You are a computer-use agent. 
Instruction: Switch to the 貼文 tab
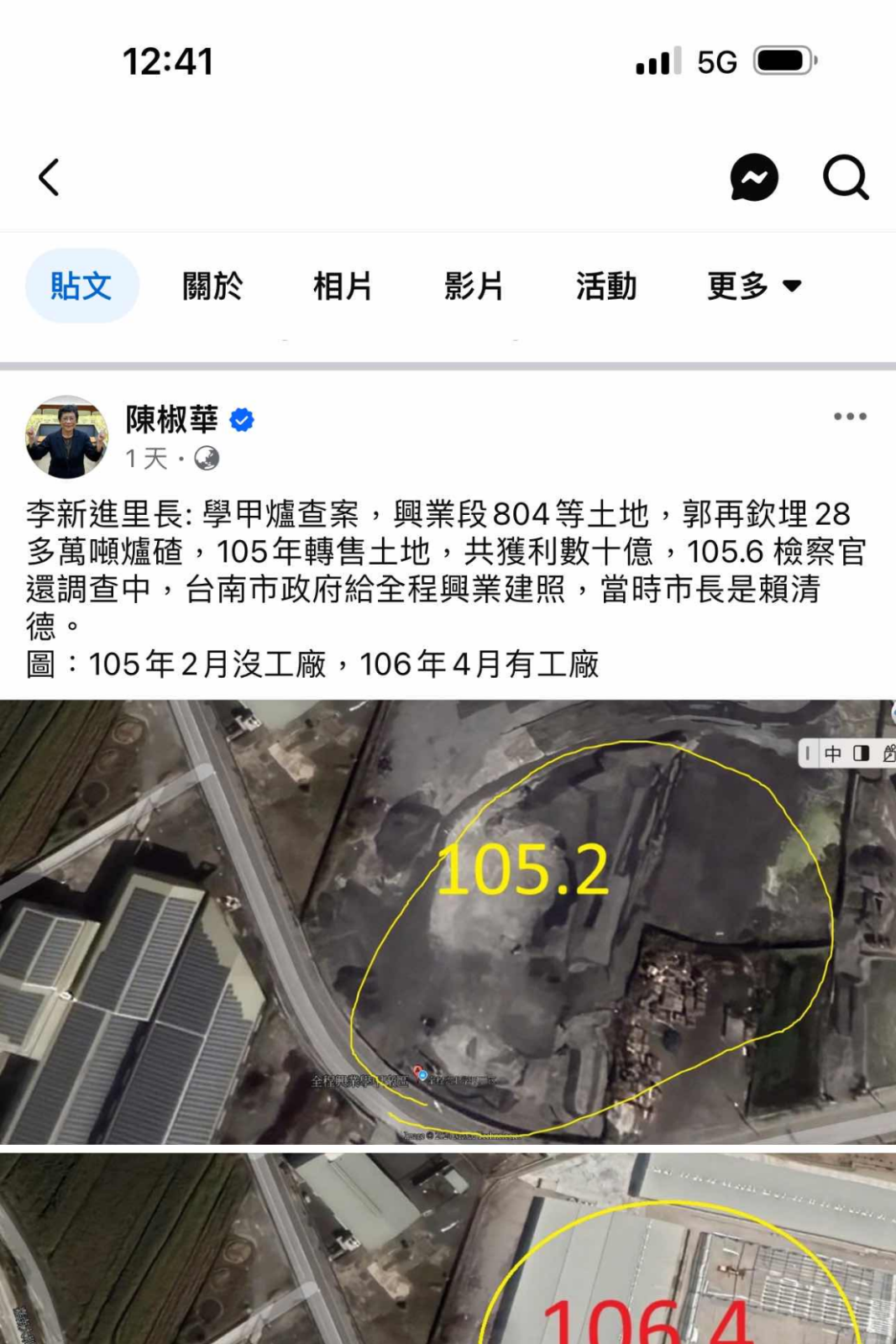[81, 286]
